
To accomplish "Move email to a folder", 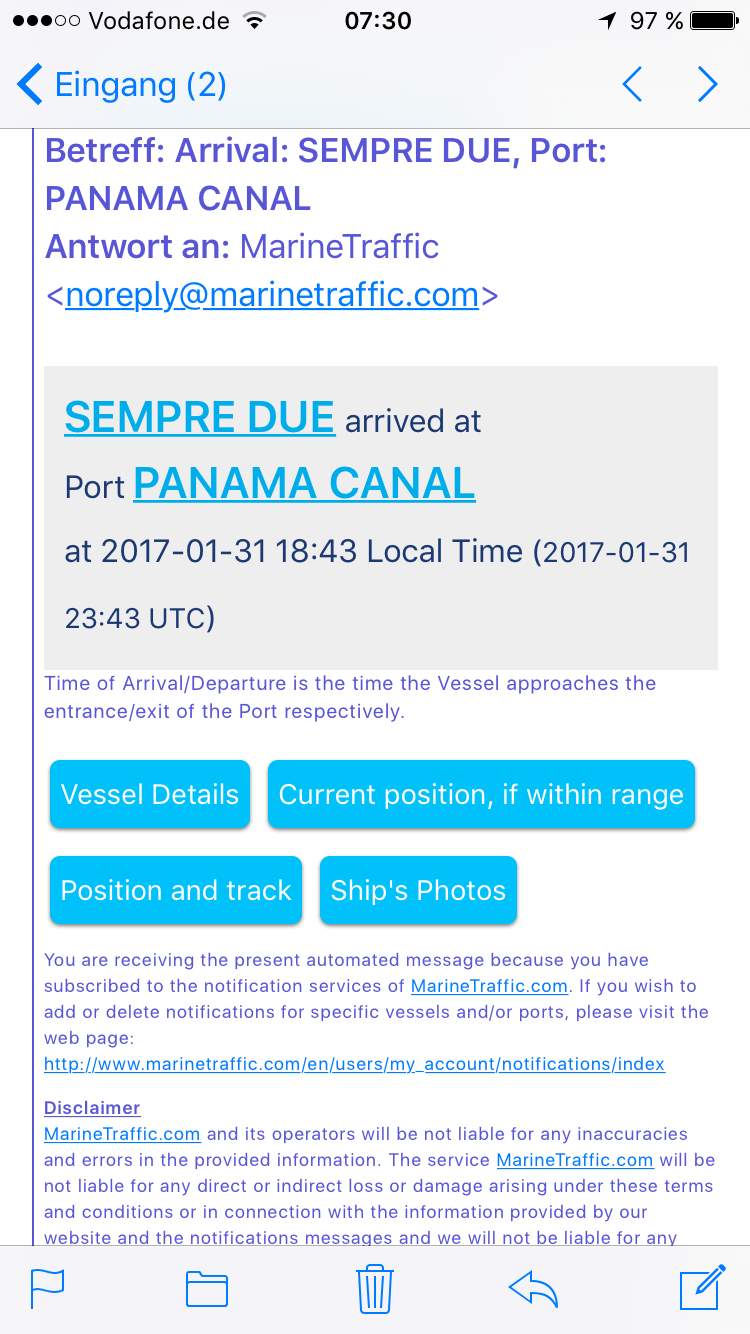I will (207, 1289).
